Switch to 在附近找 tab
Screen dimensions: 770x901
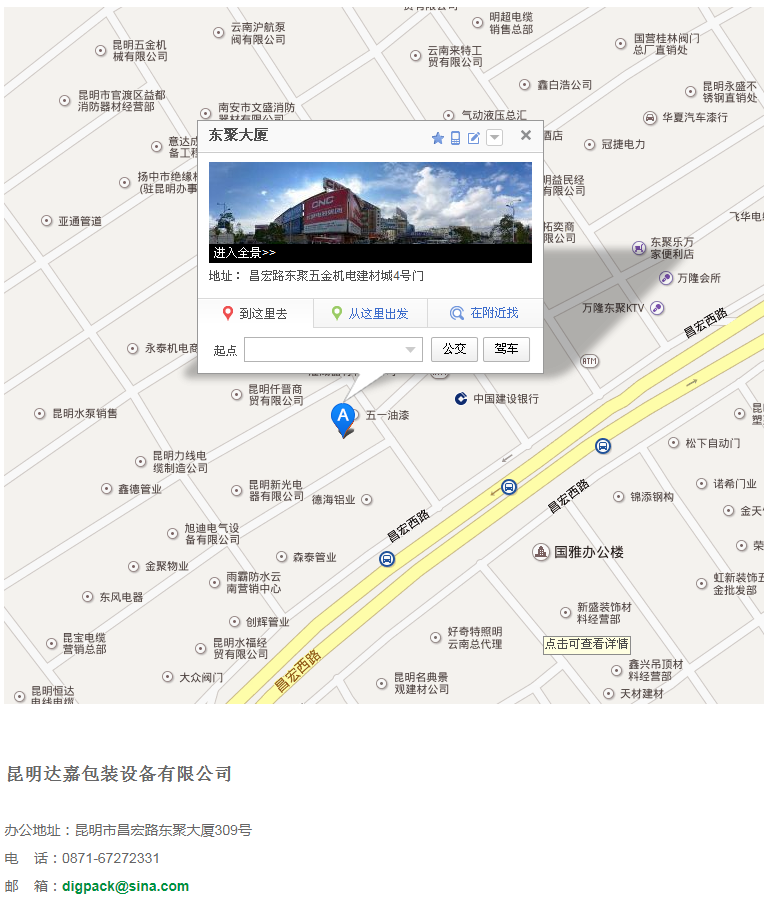[485, 313]
